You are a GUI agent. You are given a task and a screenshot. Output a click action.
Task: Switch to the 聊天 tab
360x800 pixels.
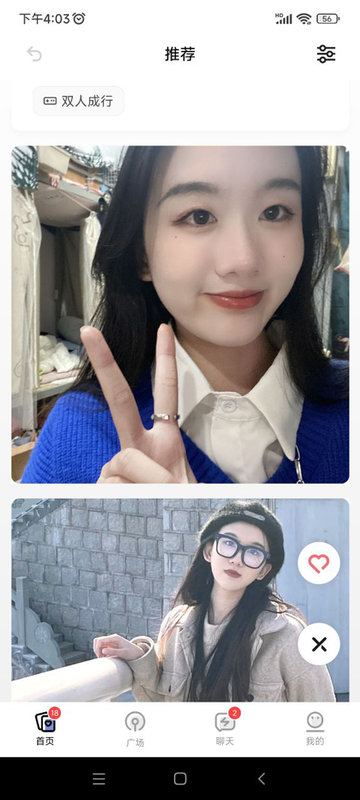[225, 728]
